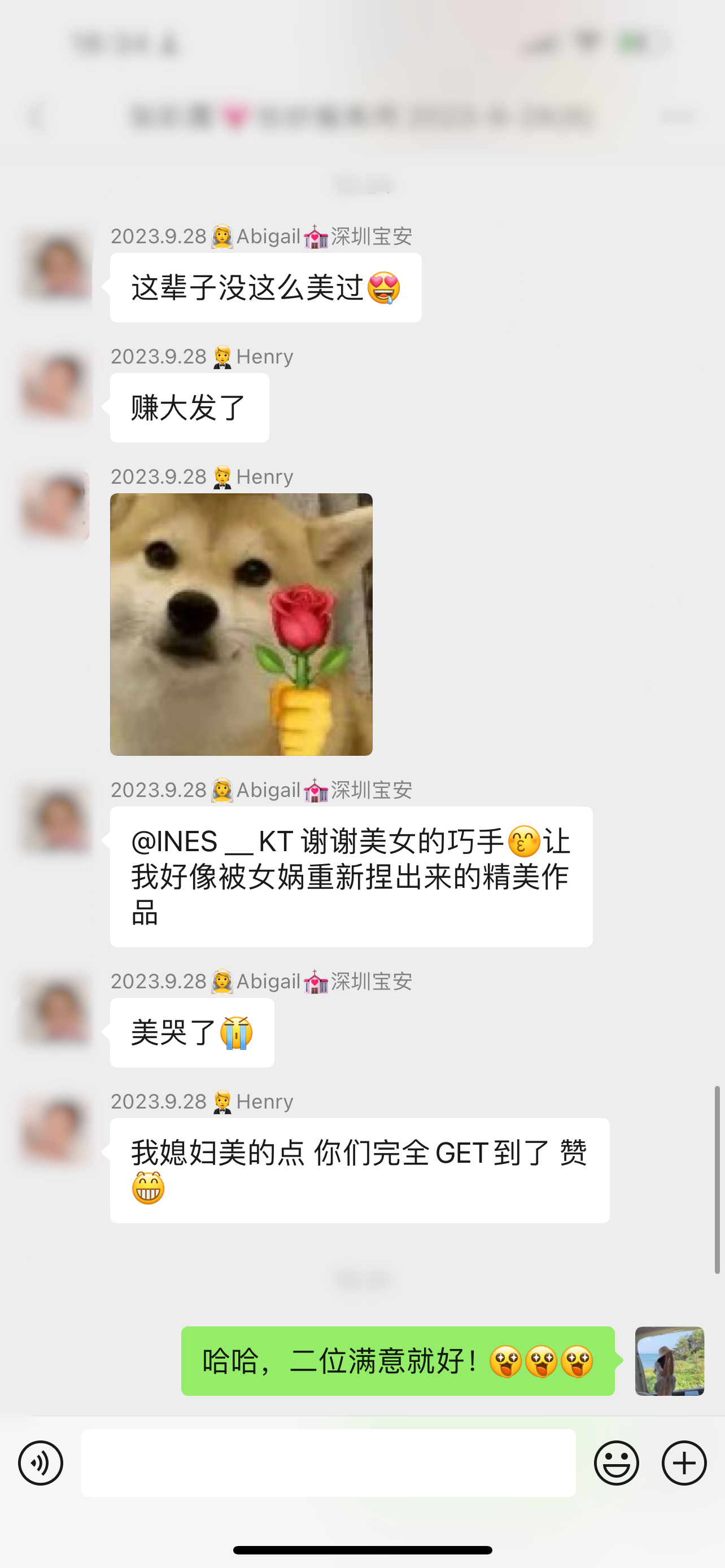Image resolution: width=725 pixels, height=1568 pixels.
Task: Open the dog holding rose sticker
Action: 241,624
